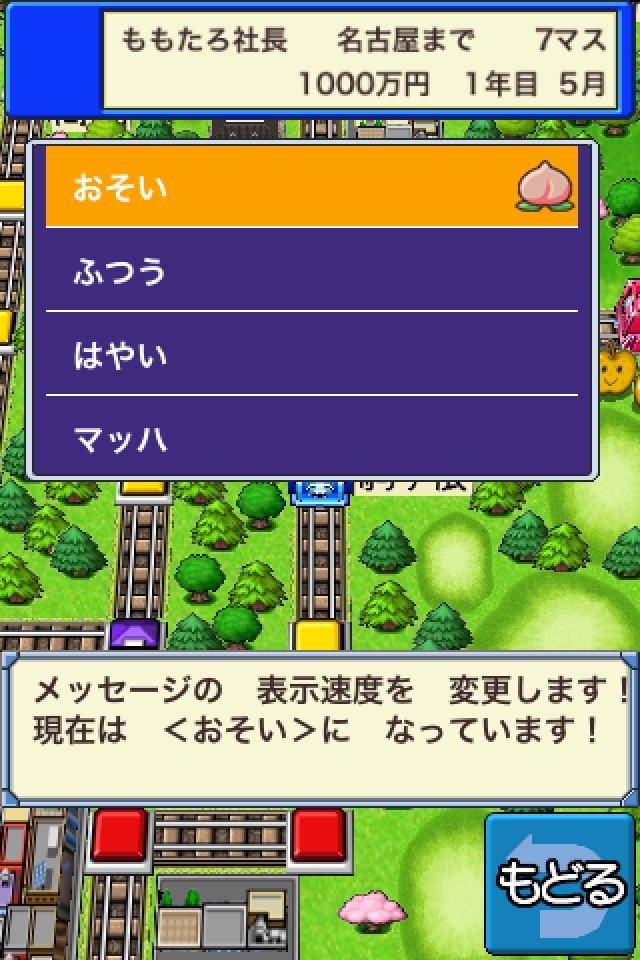The width and height of the screenshot is (640, 960).
Task: Pick the マッハ speed option
Action: [x=312, y=438]
